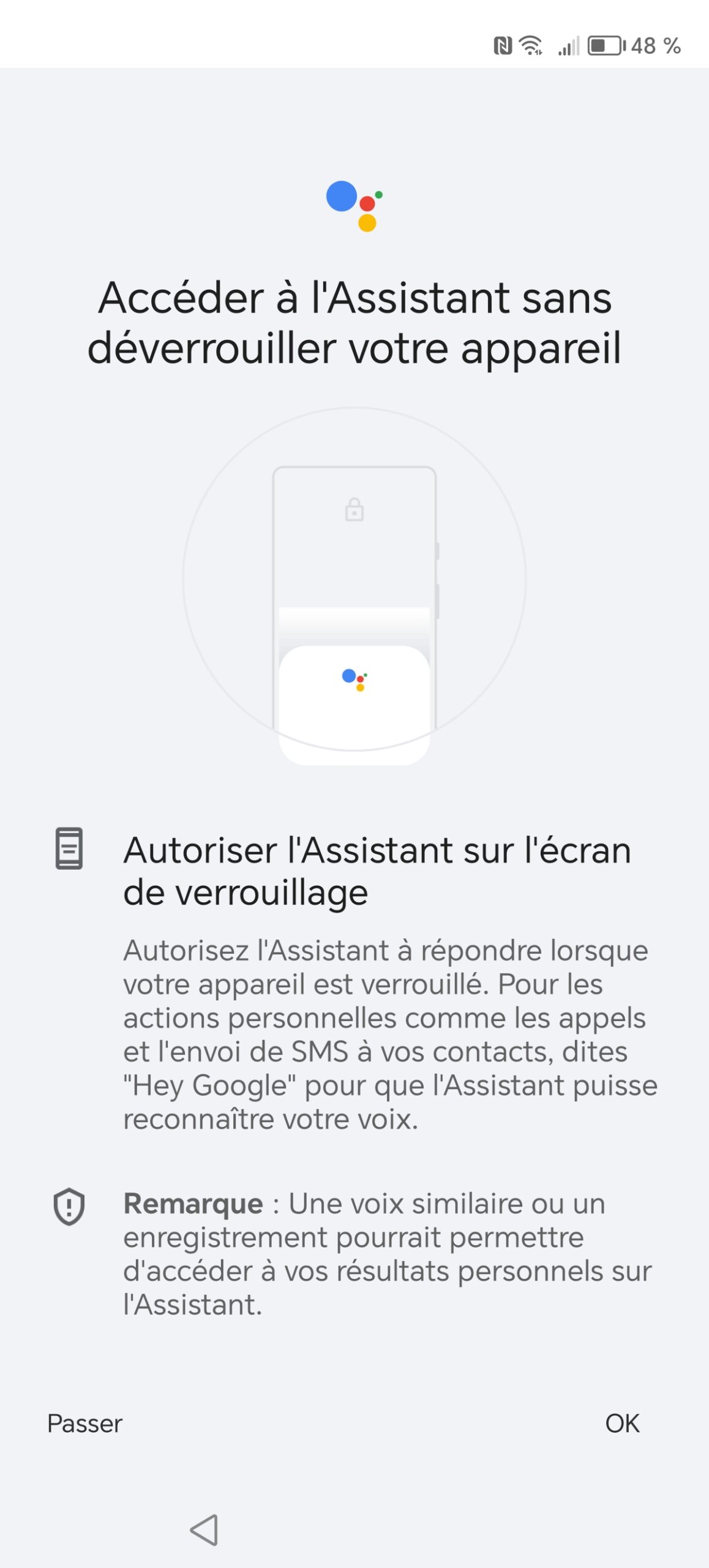Go back with the system back arrow

click(204, 1529)
